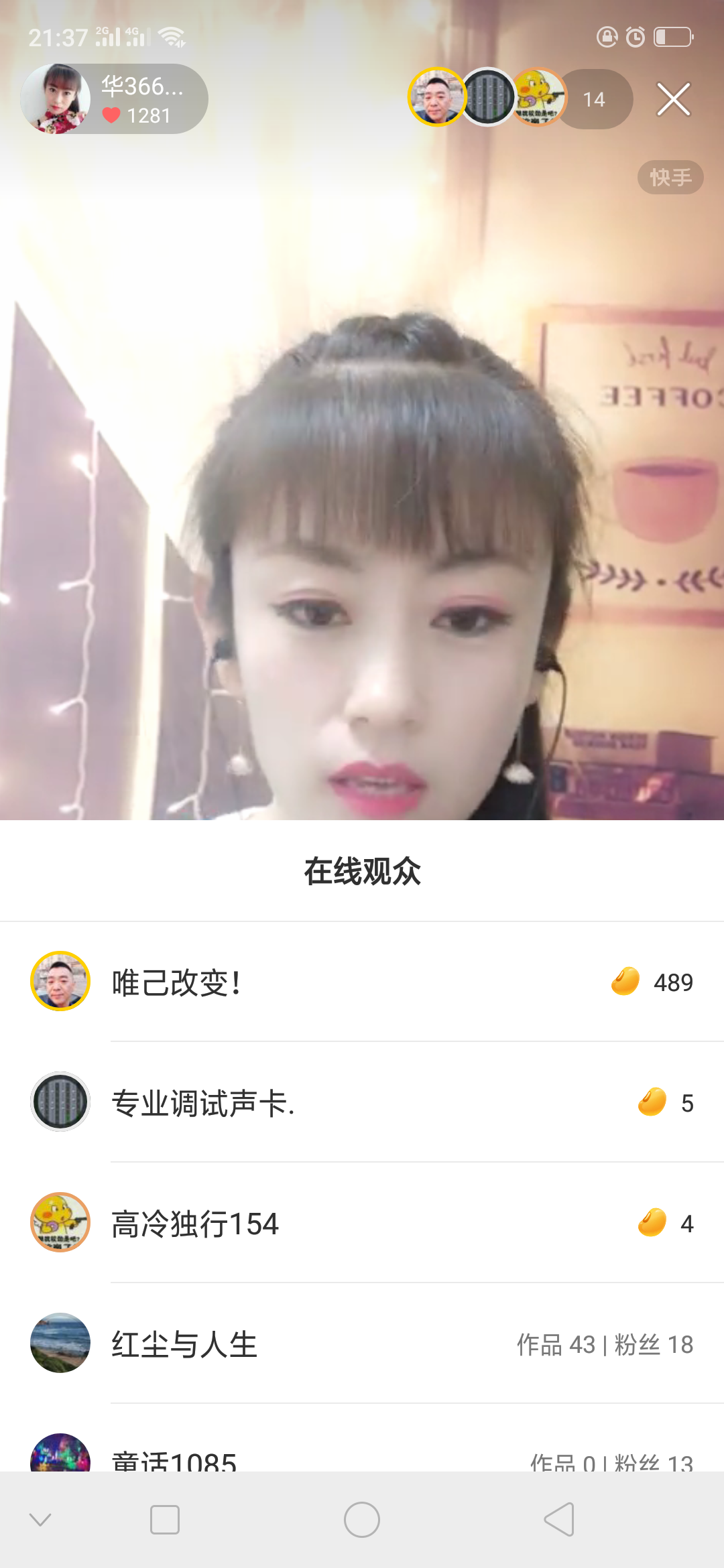Viewport: 724px width, 1568px height.
Task: Tap the viewer count bubble showing 14
Action: pos(595,100)
